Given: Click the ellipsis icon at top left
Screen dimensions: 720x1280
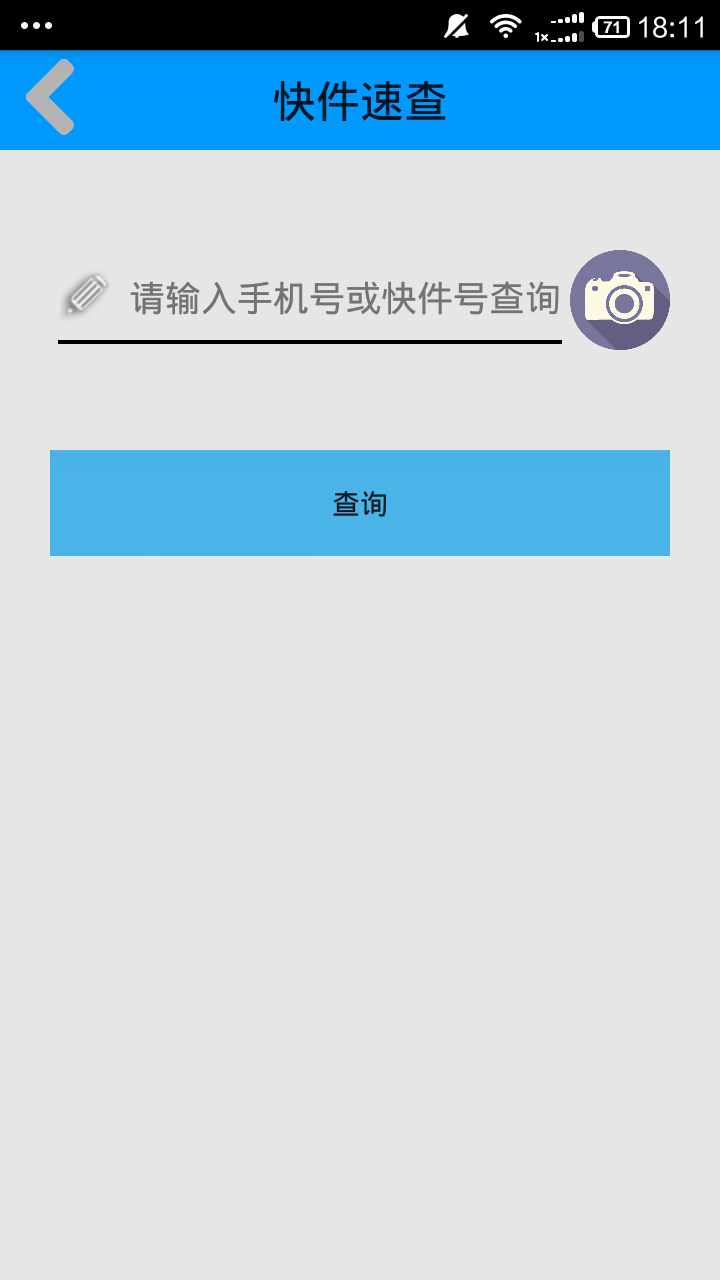Looking at the screenshot, I should (x=38, y=25).
